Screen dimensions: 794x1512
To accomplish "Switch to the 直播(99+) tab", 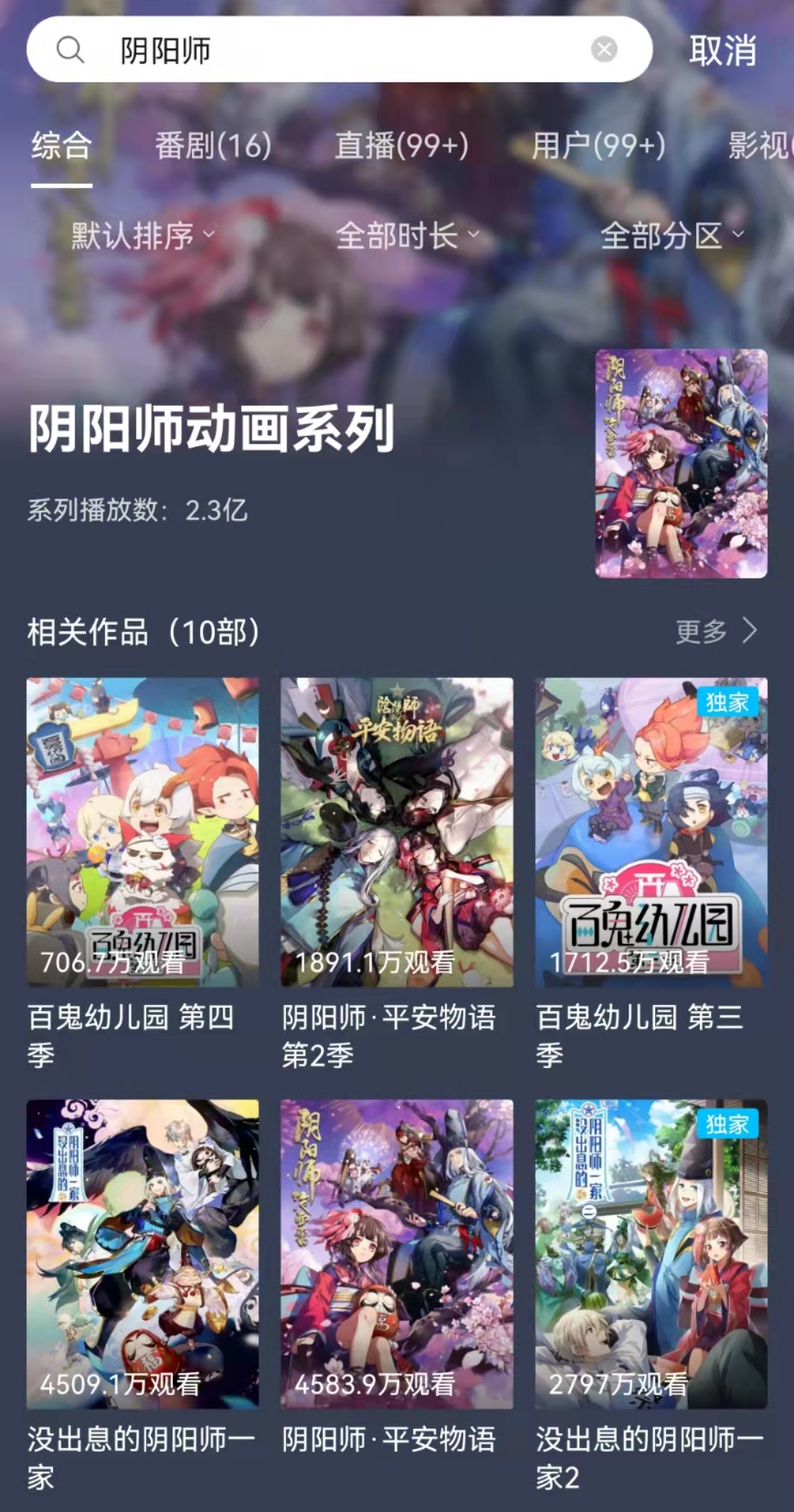I will click(x=401, y=145).
